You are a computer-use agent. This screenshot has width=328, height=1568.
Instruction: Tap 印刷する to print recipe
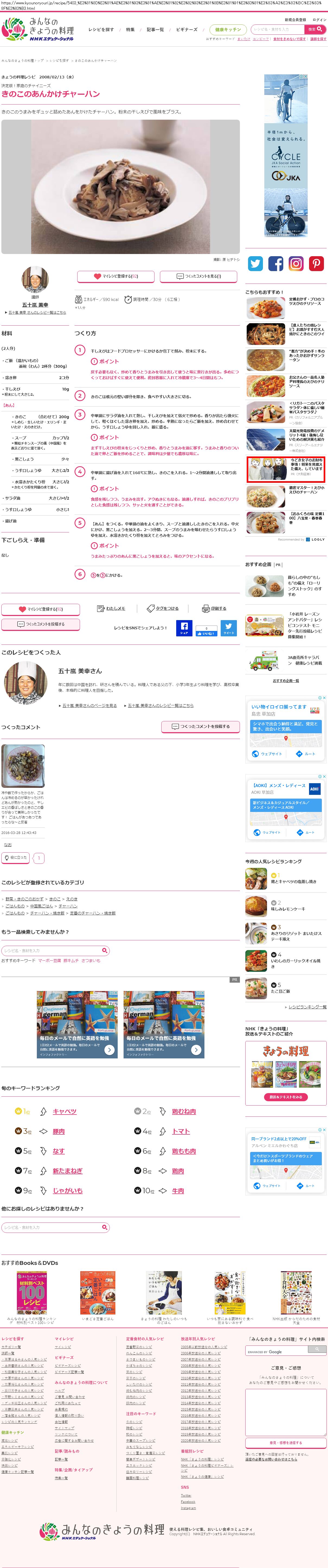point(215,608)
